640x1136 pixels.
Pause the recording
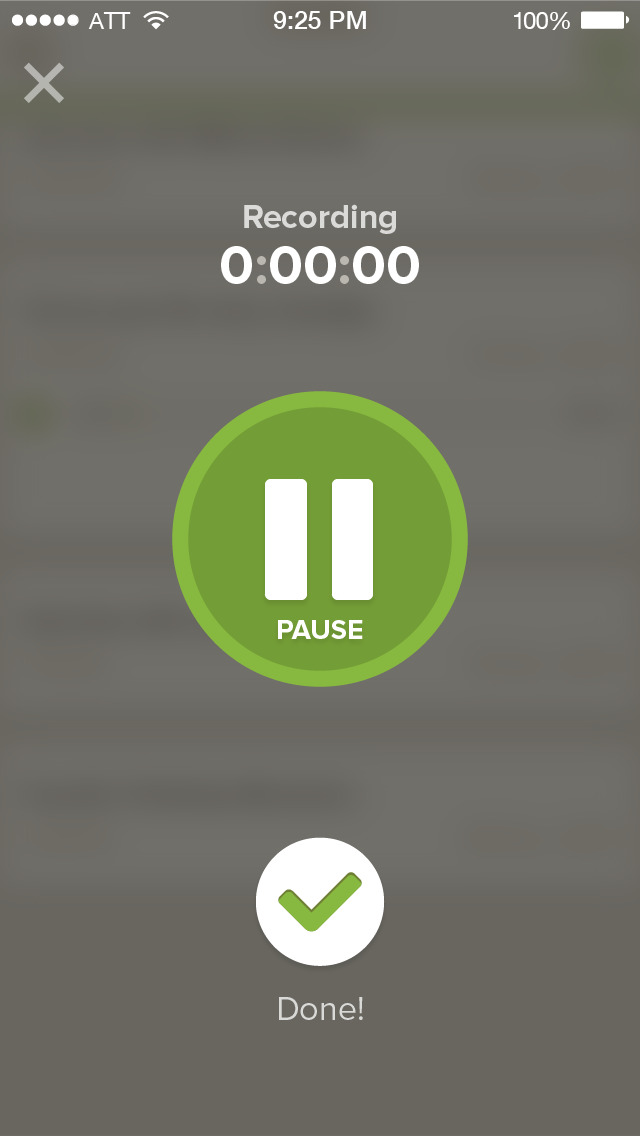coord(320,540)
